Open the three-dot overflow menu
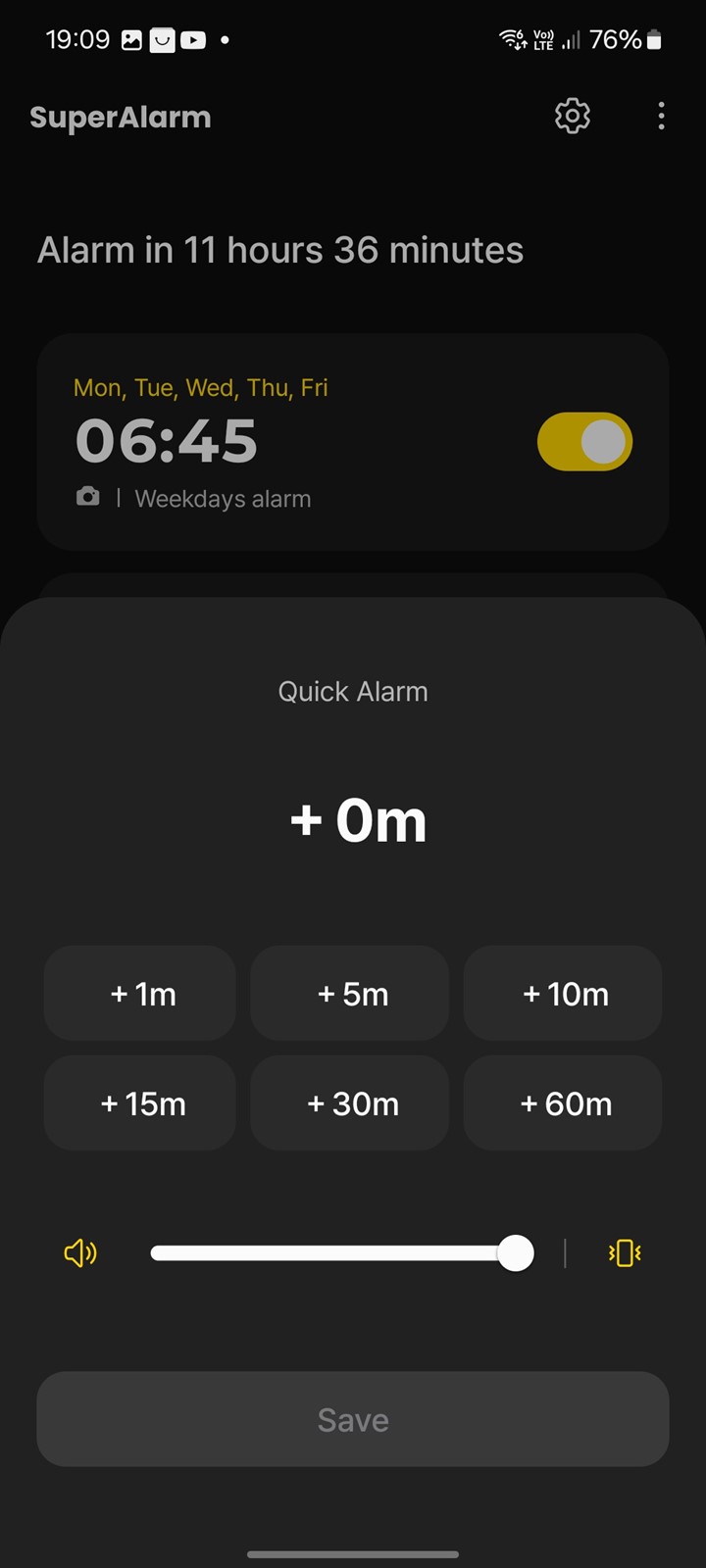This screenshot has height=1568, width=706. coord(662,117)
